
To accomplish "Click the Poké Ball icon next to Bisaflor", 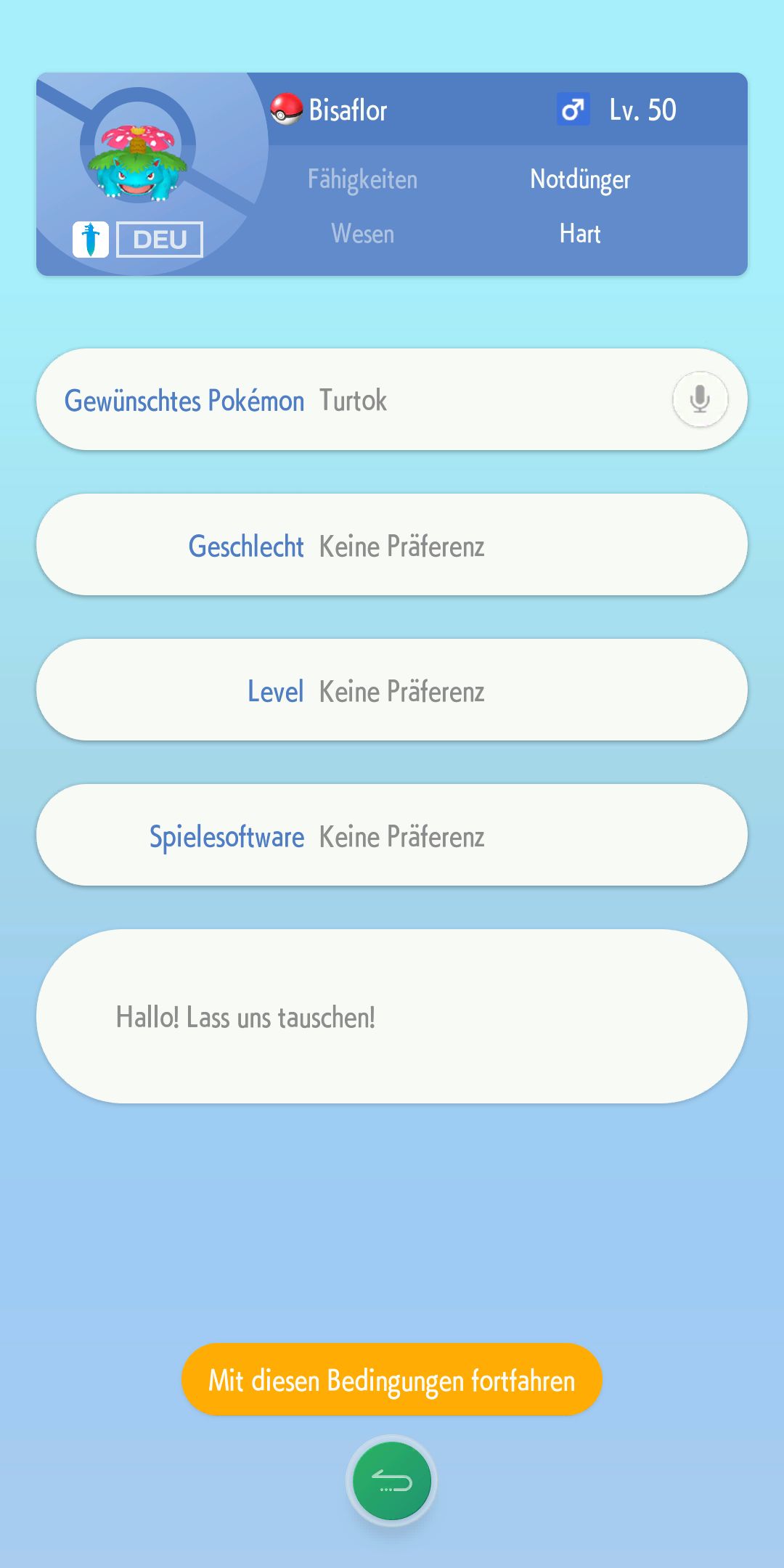I will click(x=286, y=110).
